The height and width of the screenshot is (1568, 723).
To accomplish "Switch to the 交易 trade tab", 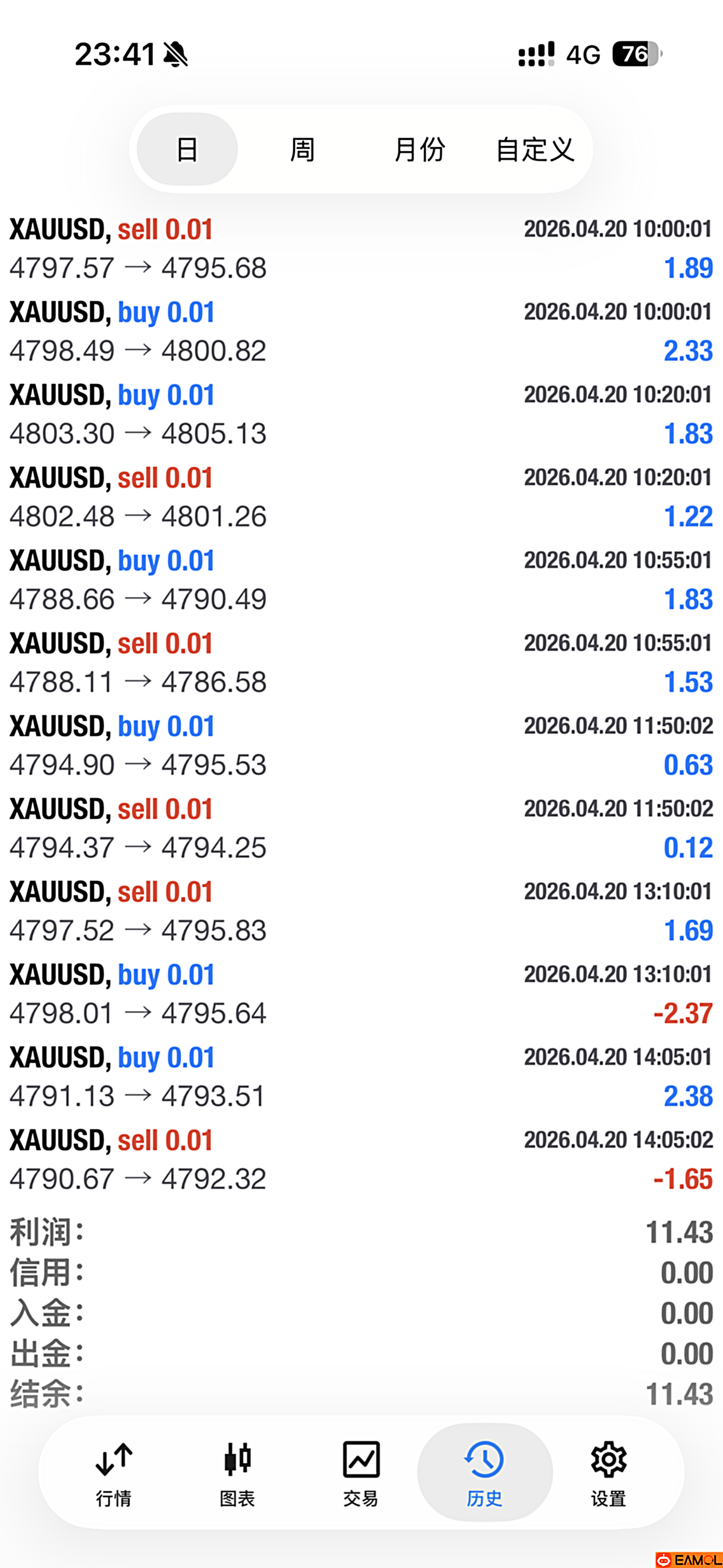I will click(361, 1472).
